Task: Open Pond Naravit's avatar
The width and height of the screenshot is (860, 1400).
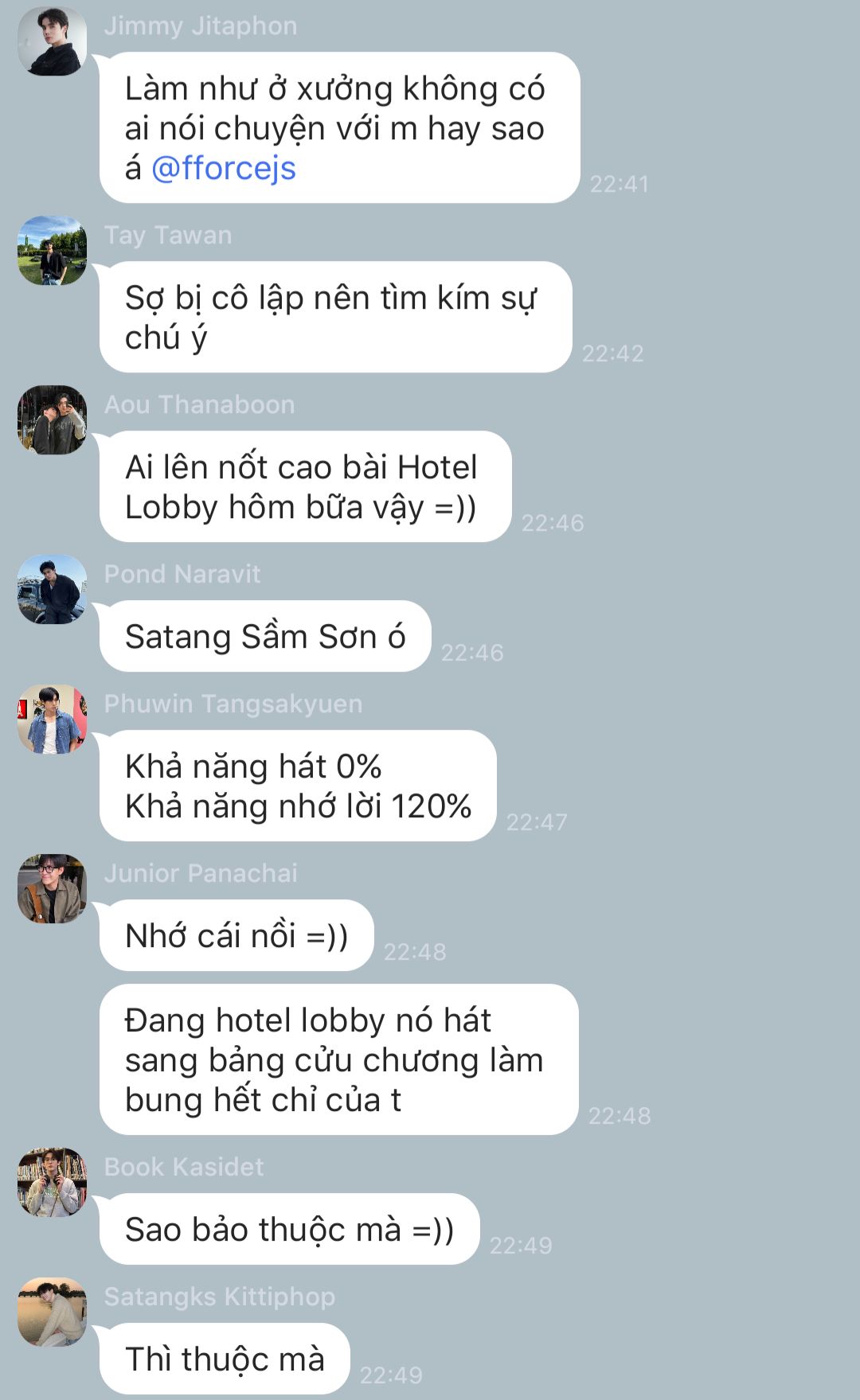Action: click(53, 590)
